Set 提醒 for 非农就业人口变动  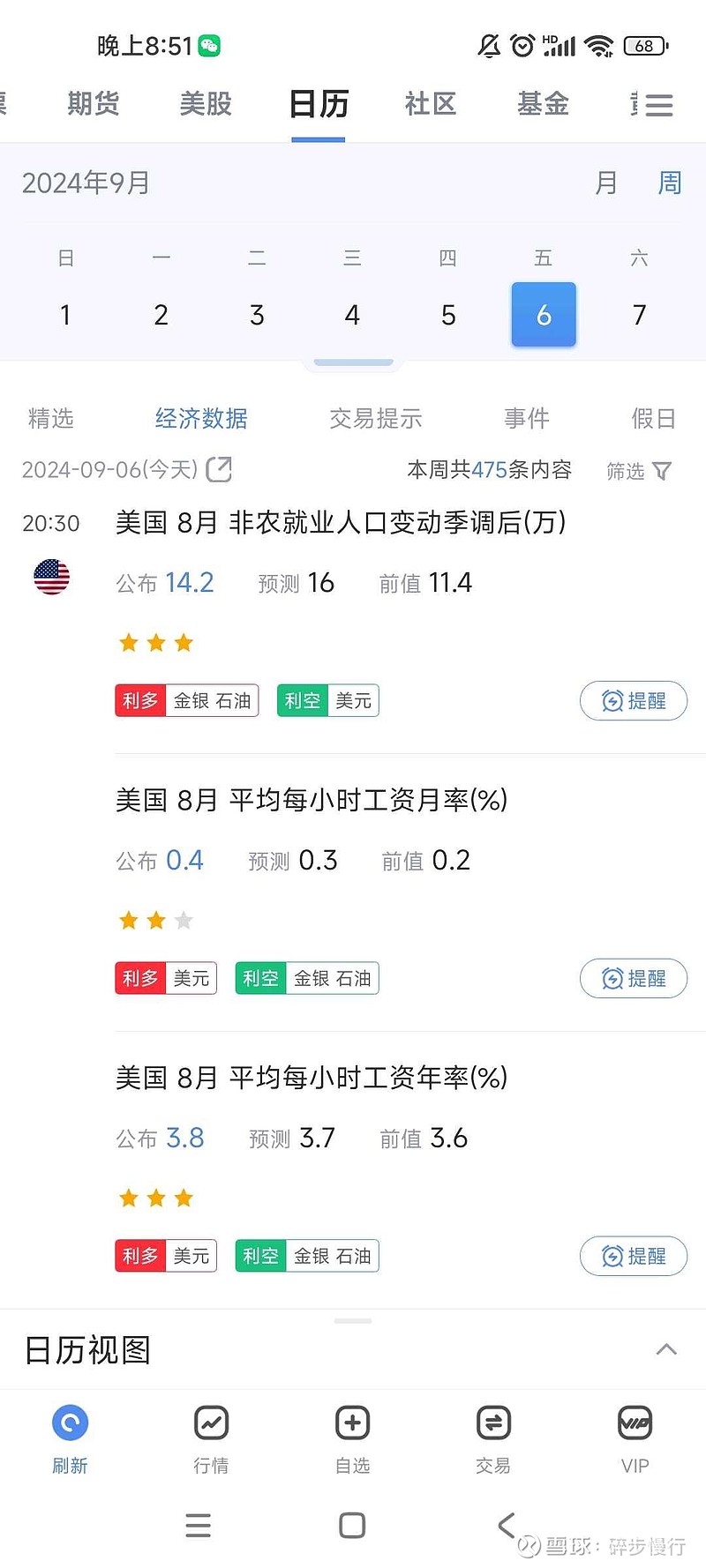tap(634, 701)
